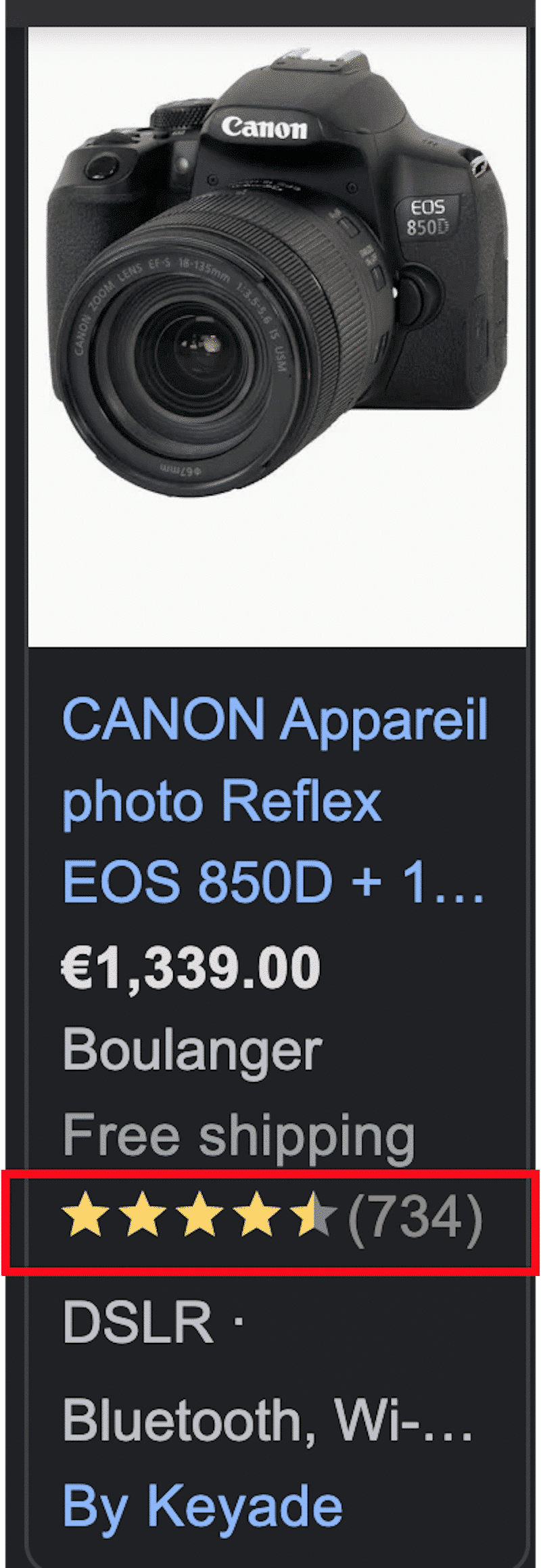The width and height of the screenshot is (541, 1568).
Task: Open the CANON Appareil photo Reflex title link
Action: click(x=274, y=800)
